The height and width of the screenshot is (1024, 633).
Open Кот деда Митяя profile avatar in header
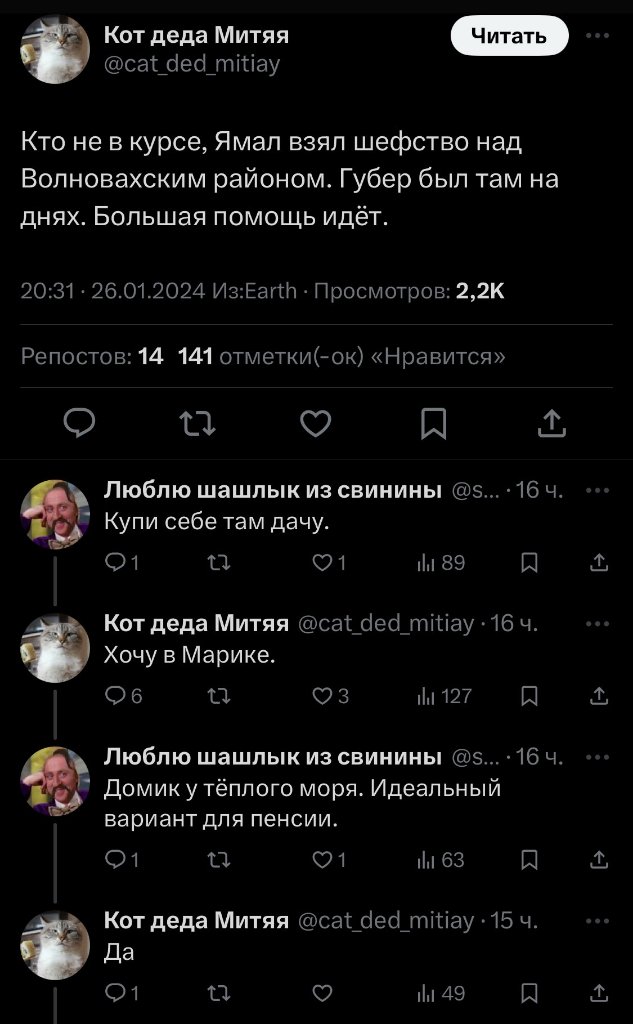[56, 50]
